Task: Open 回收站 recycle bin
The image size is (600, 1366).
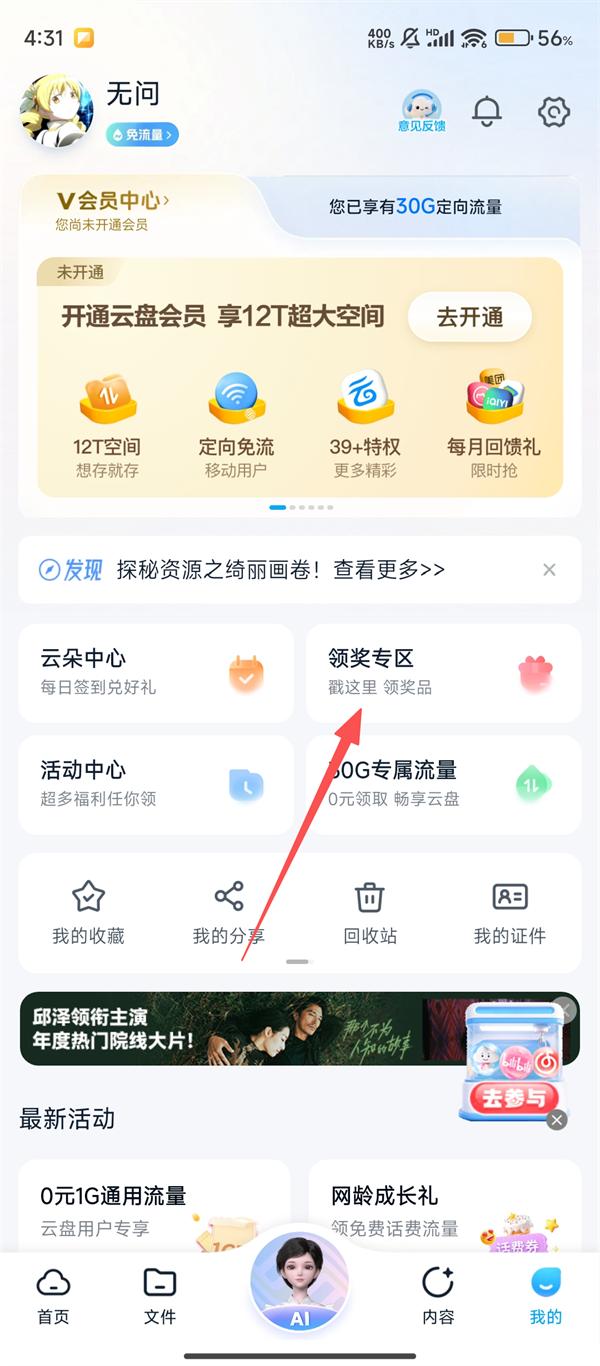Action: point(370,912)
